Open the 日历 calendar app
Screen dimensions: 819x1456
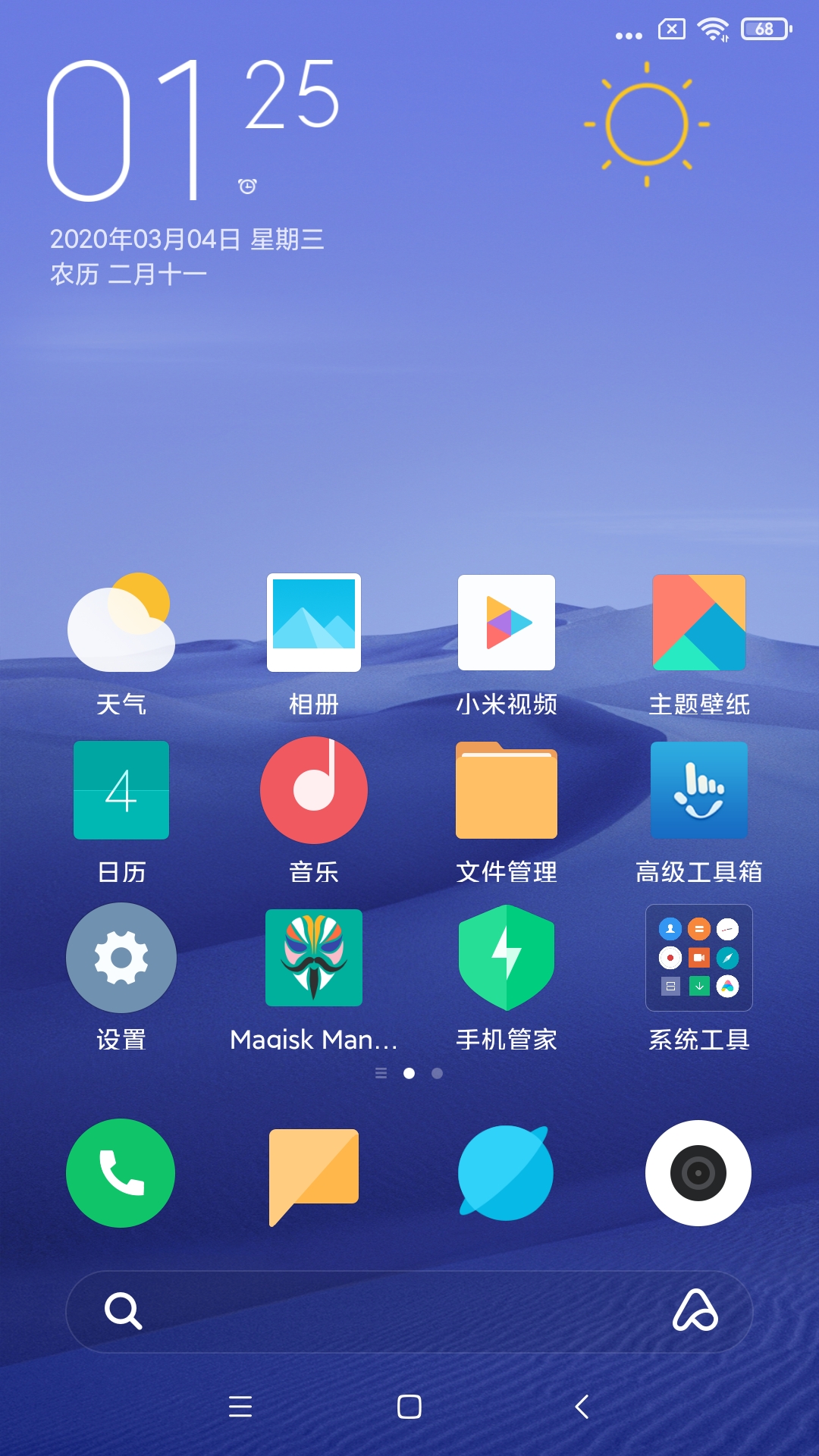click(121, 790)
